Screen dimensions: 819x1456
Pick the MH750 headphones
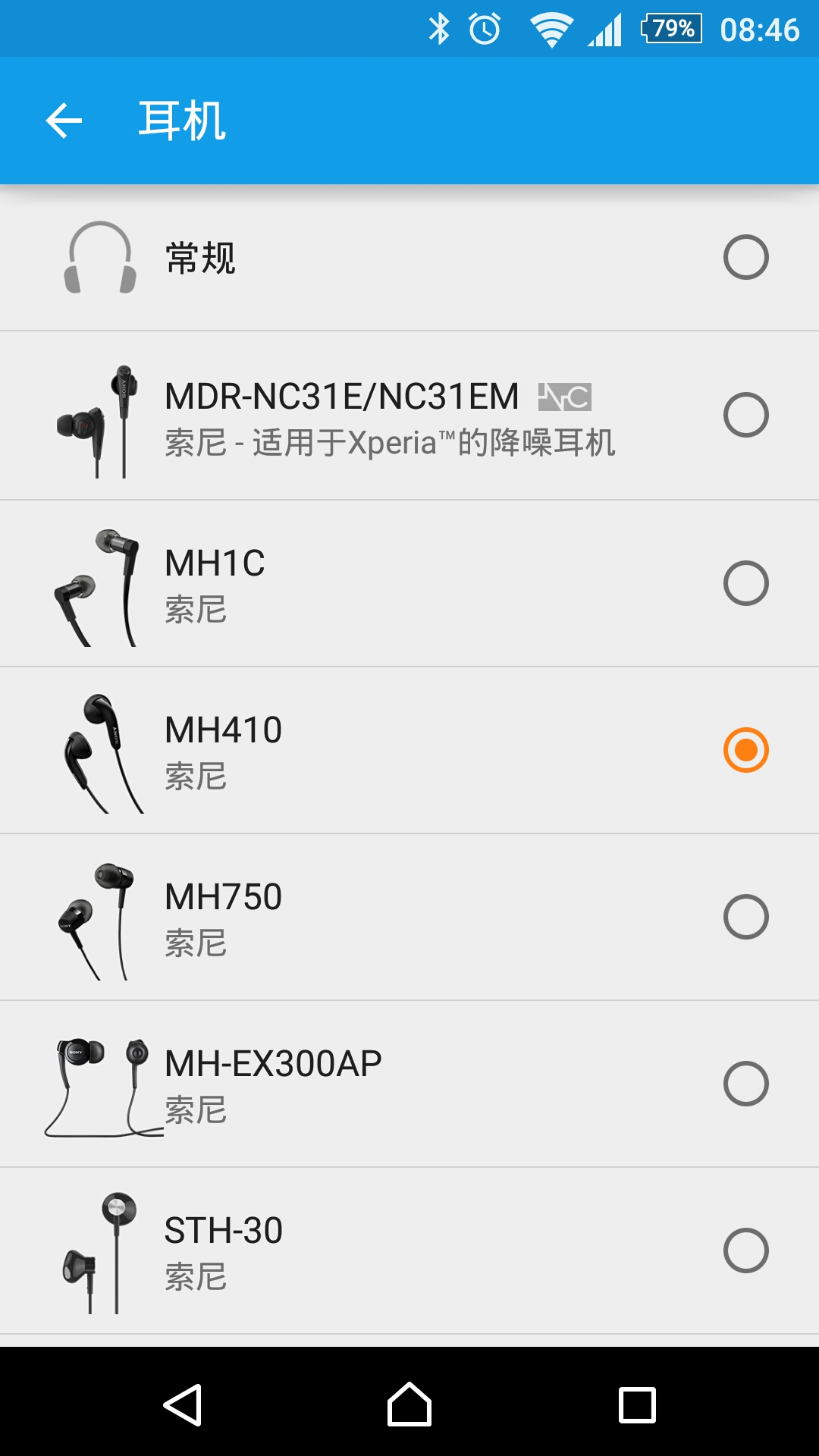745,917
